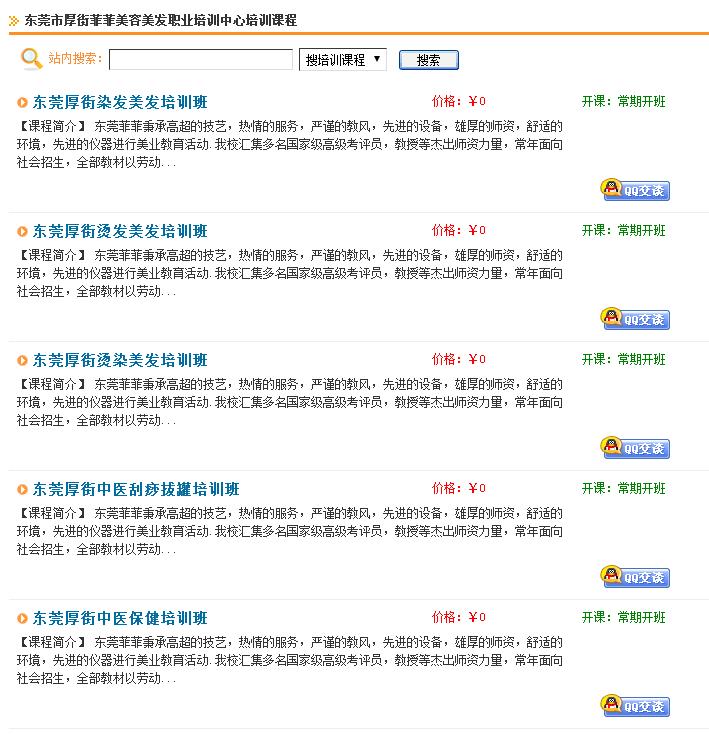Start QQ交谈 for 东莞厚街染发美发培训班

(635, 190)
